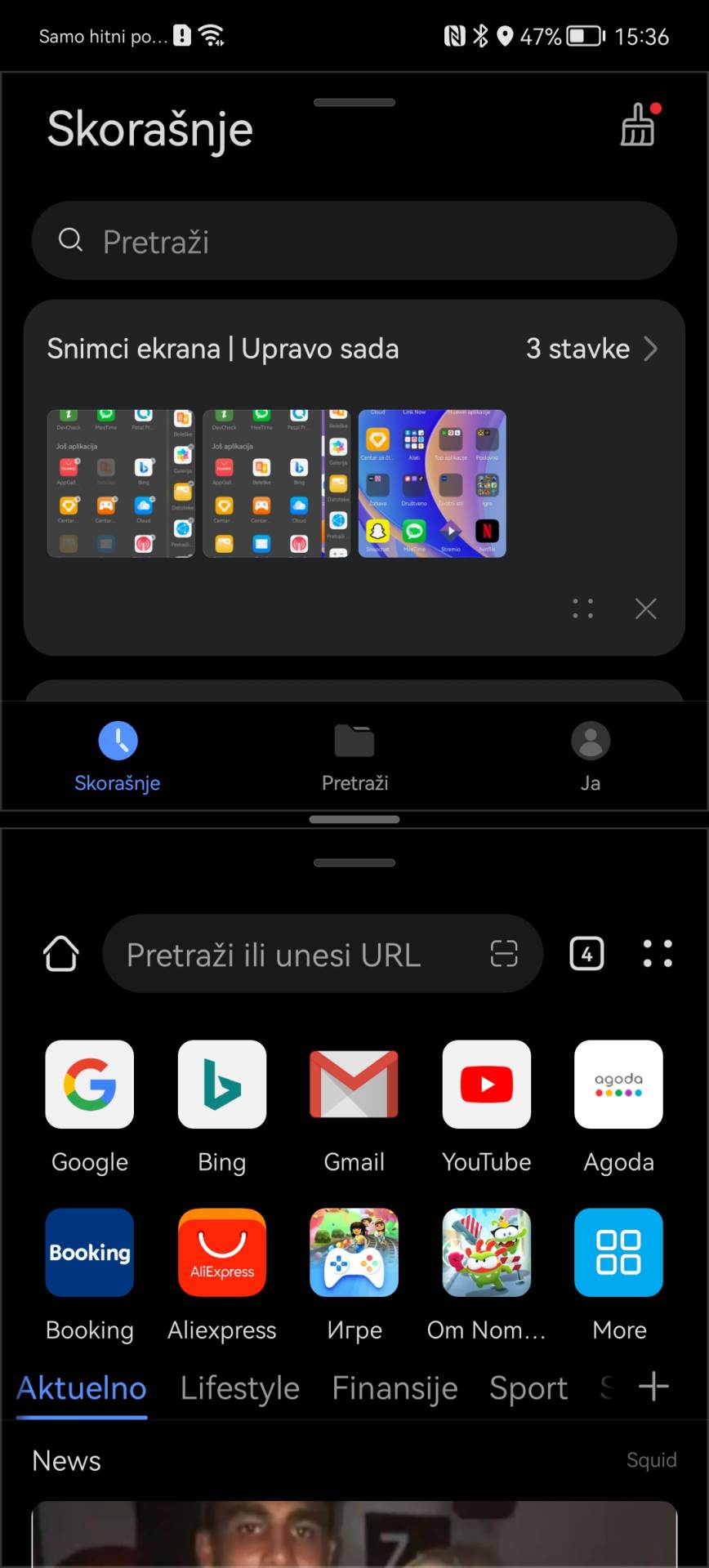The width and height of the screenshot is (709, 1568).
Task: Open Aliexpress from quick links
Action: (x=221, y=1253)
